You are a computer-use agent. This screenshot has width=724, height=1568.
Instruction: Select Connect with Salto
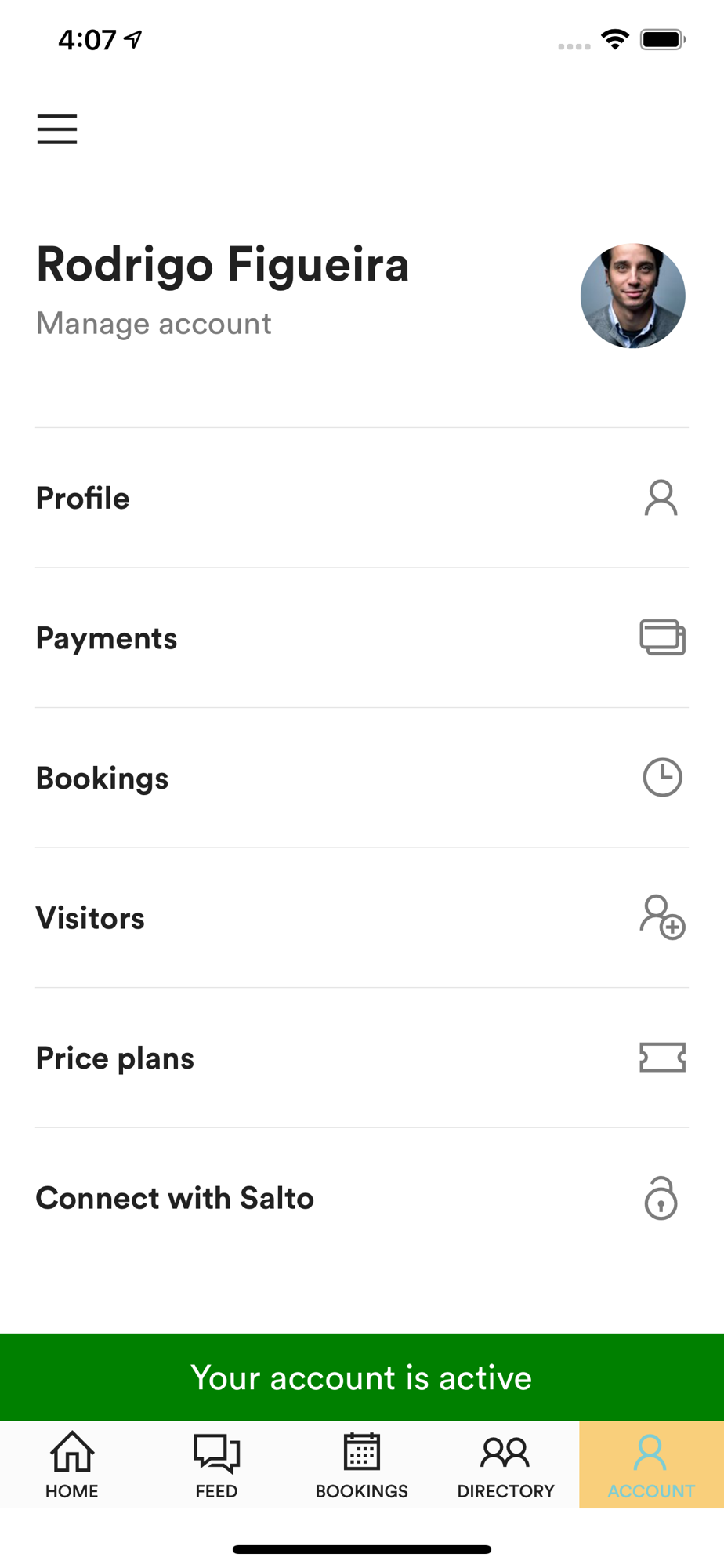pyautogui.click(x=362, y=1198)
